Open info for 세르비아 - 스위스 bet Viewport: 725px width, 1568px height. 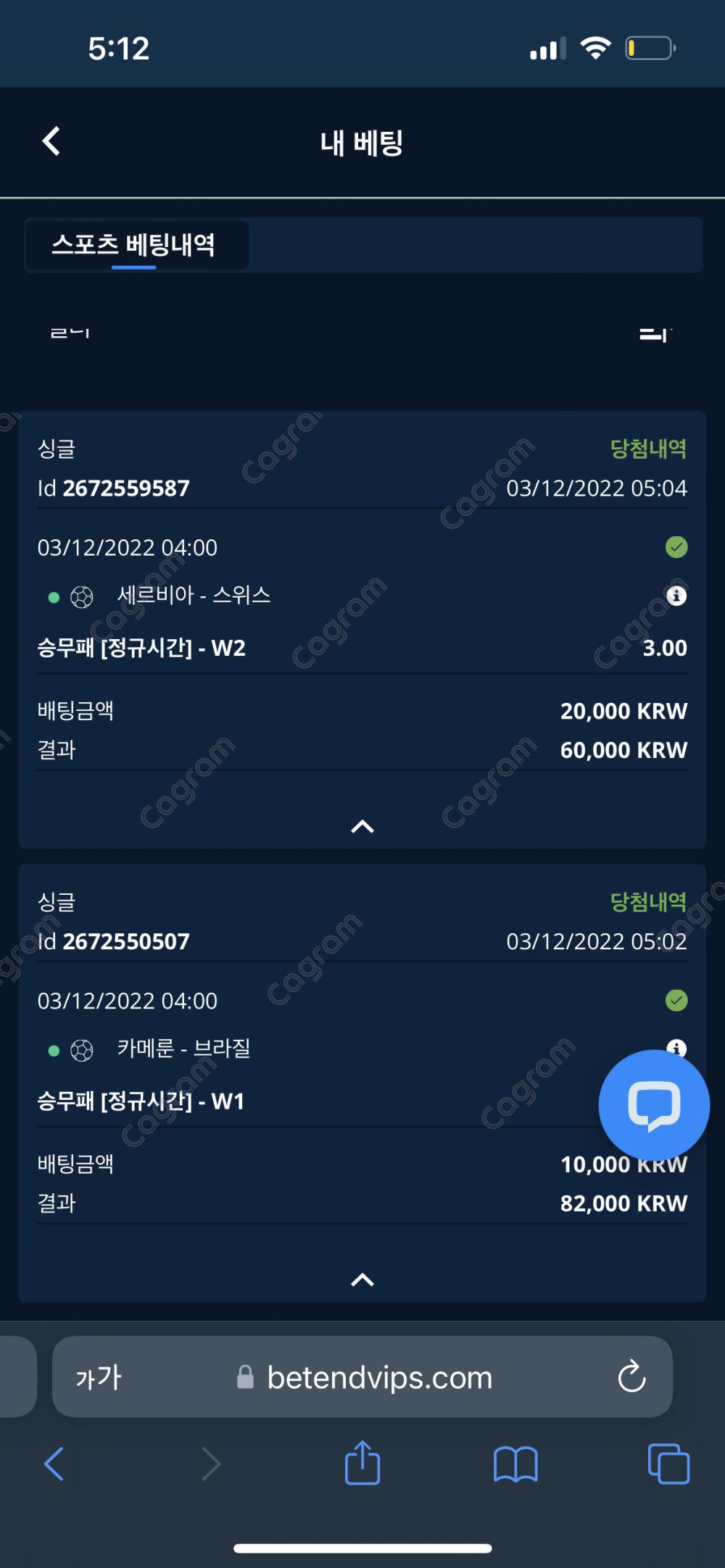(676, 596)
